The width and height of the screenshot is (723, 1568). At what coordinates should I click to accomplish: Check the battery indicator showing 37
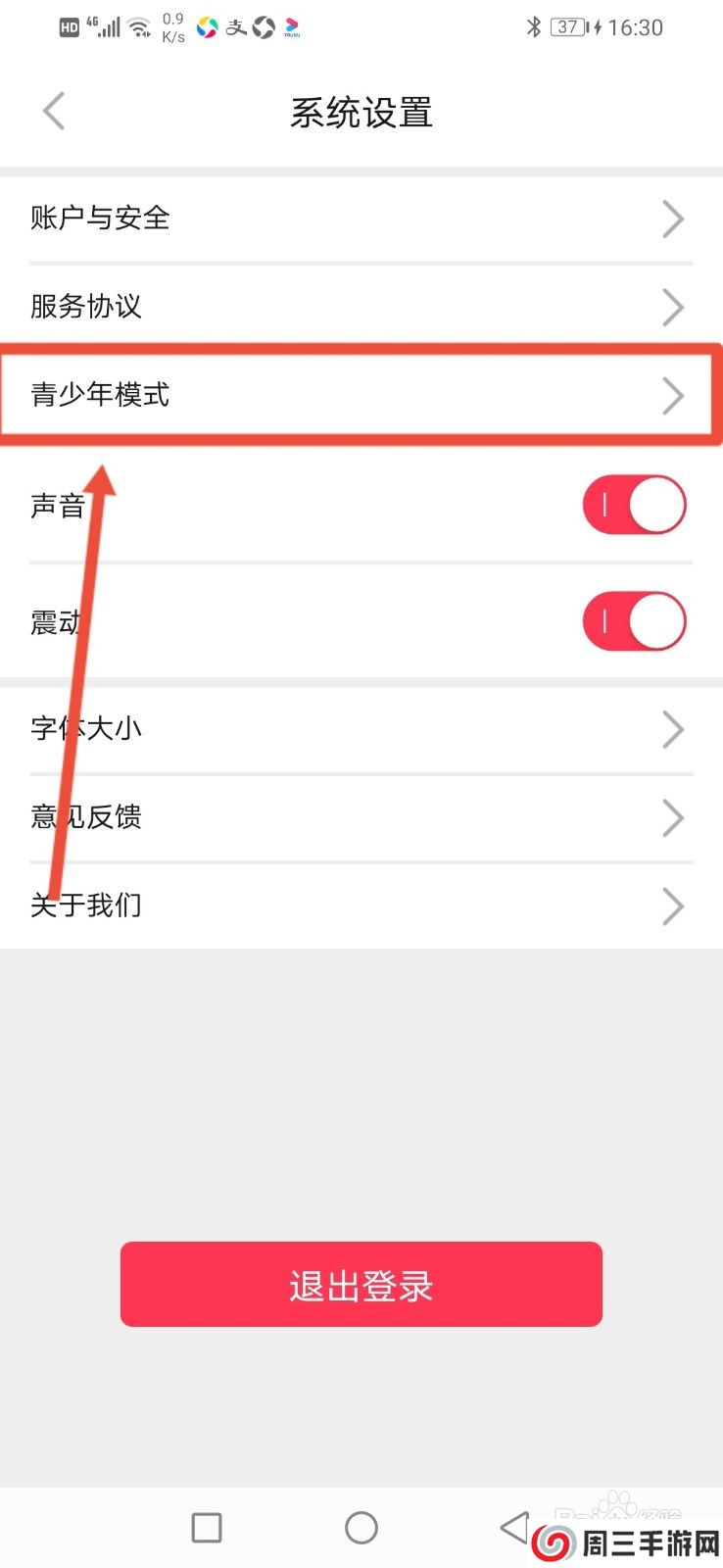pos(566,27)
